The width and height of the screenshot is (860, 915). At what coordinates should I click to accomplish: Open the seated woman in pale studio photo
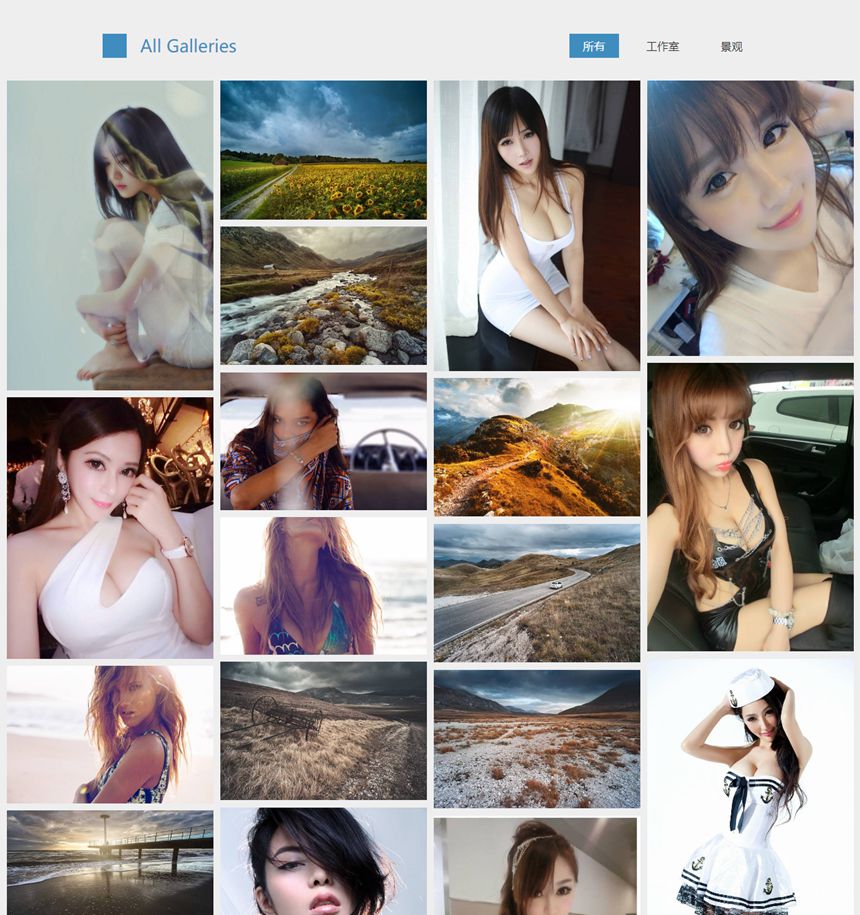(x=110, y=235)
